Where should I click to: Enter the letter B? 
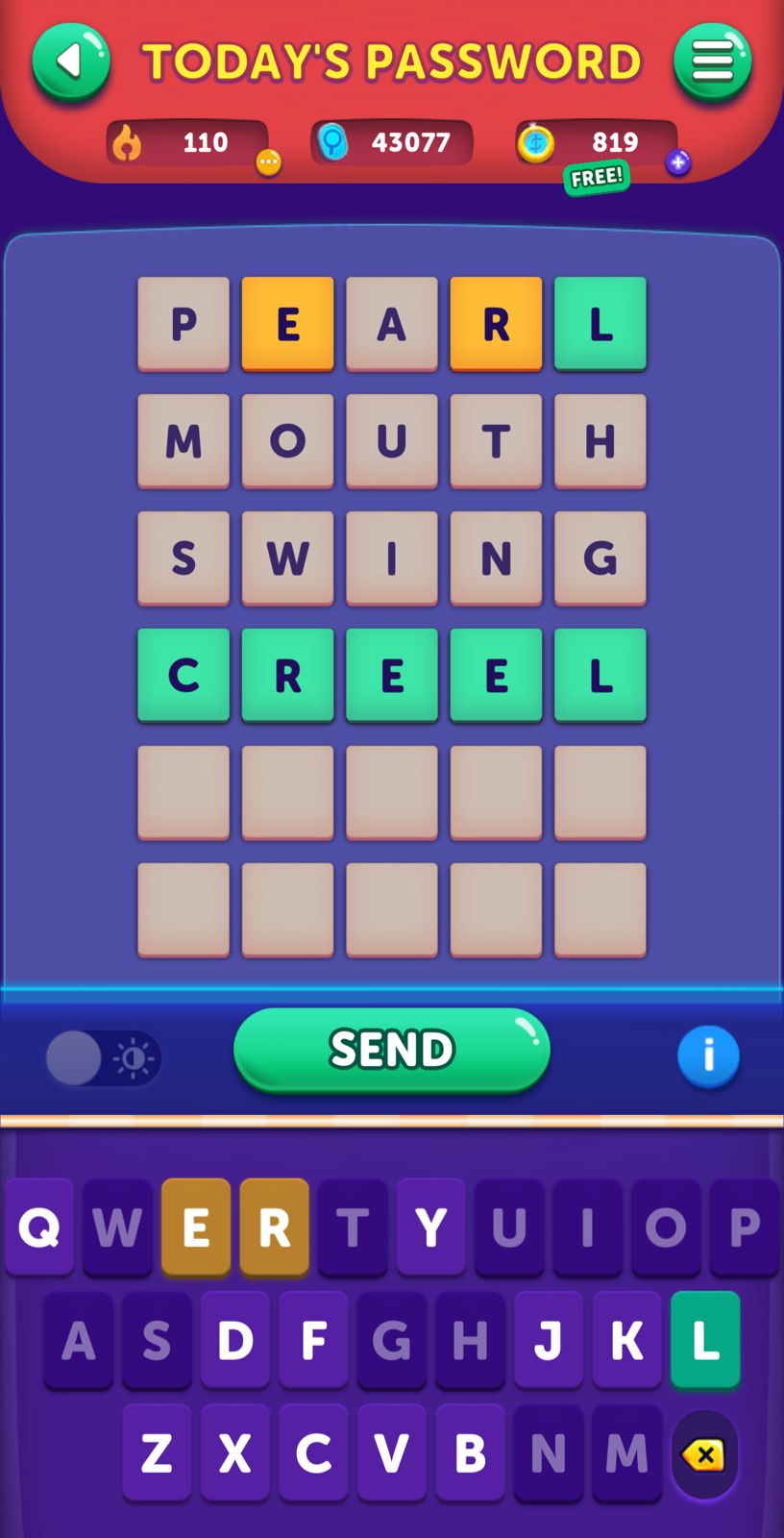click(x=470, y=1452)
